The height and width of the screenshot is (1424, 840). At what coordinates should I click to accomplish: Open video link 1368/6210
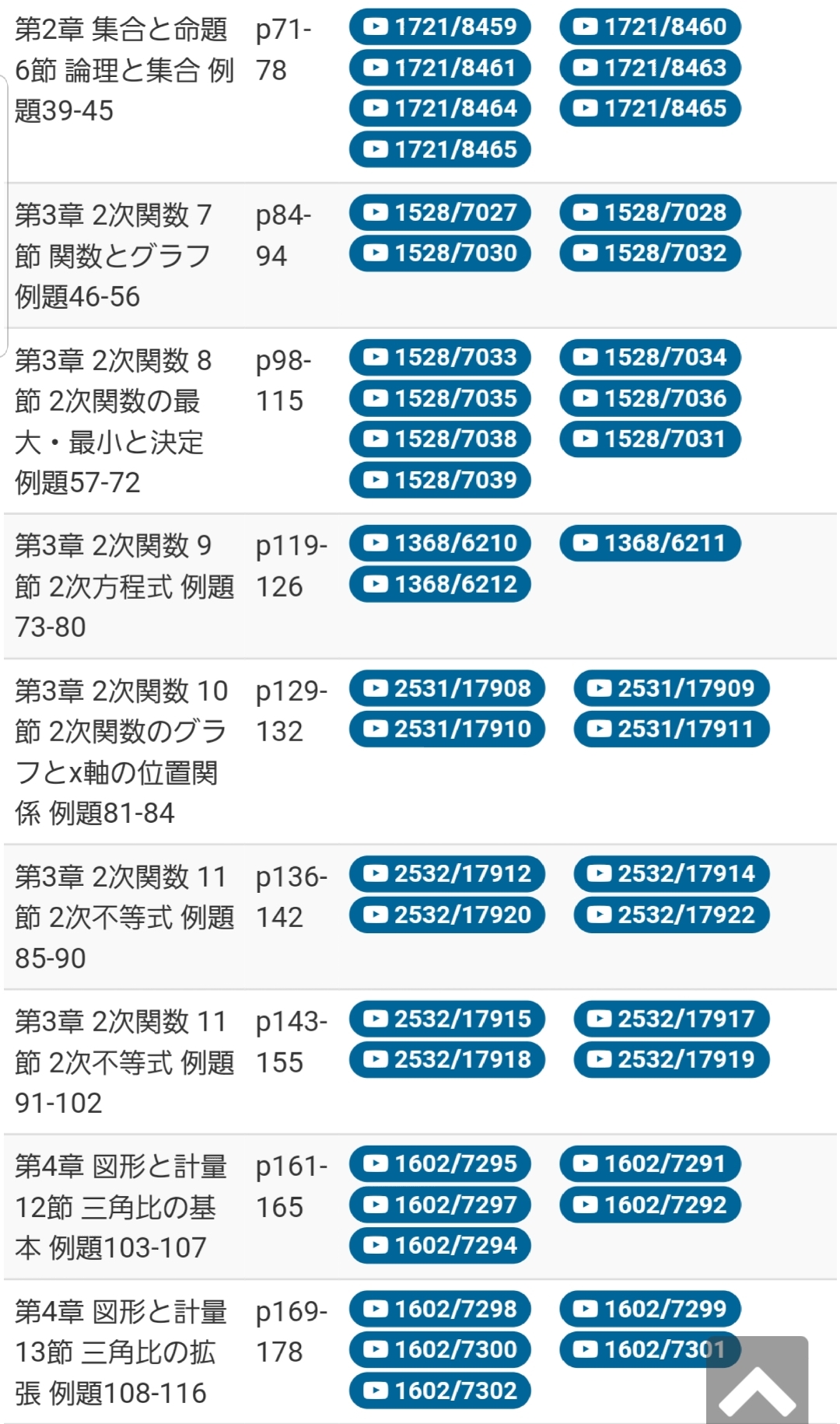tap(440, 543)
